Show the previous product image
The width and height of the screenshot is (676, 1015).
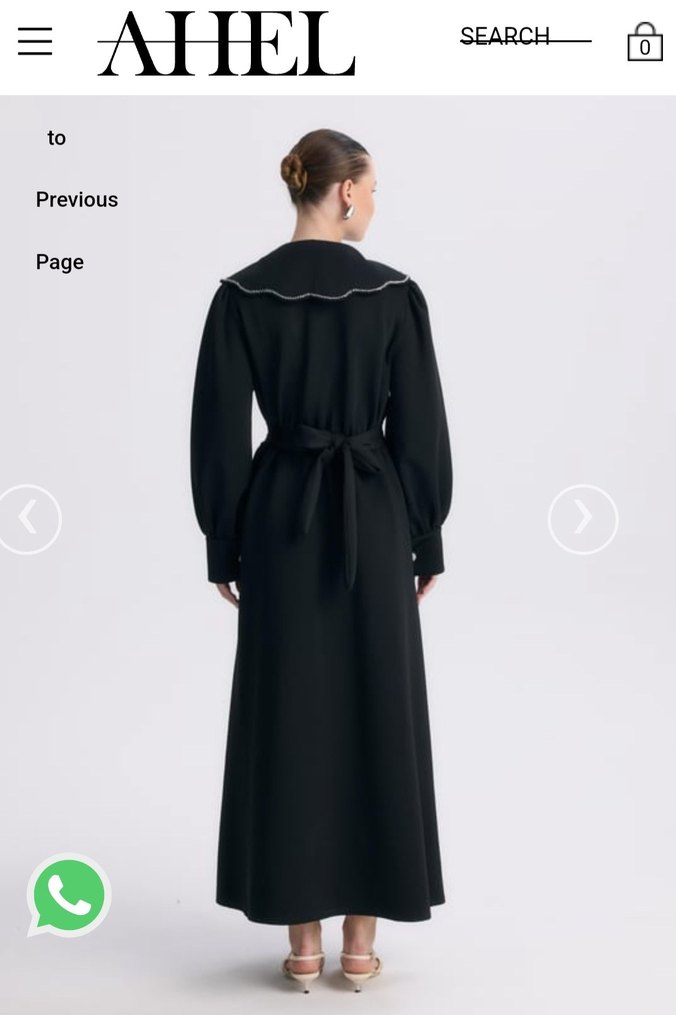[29, 519]
